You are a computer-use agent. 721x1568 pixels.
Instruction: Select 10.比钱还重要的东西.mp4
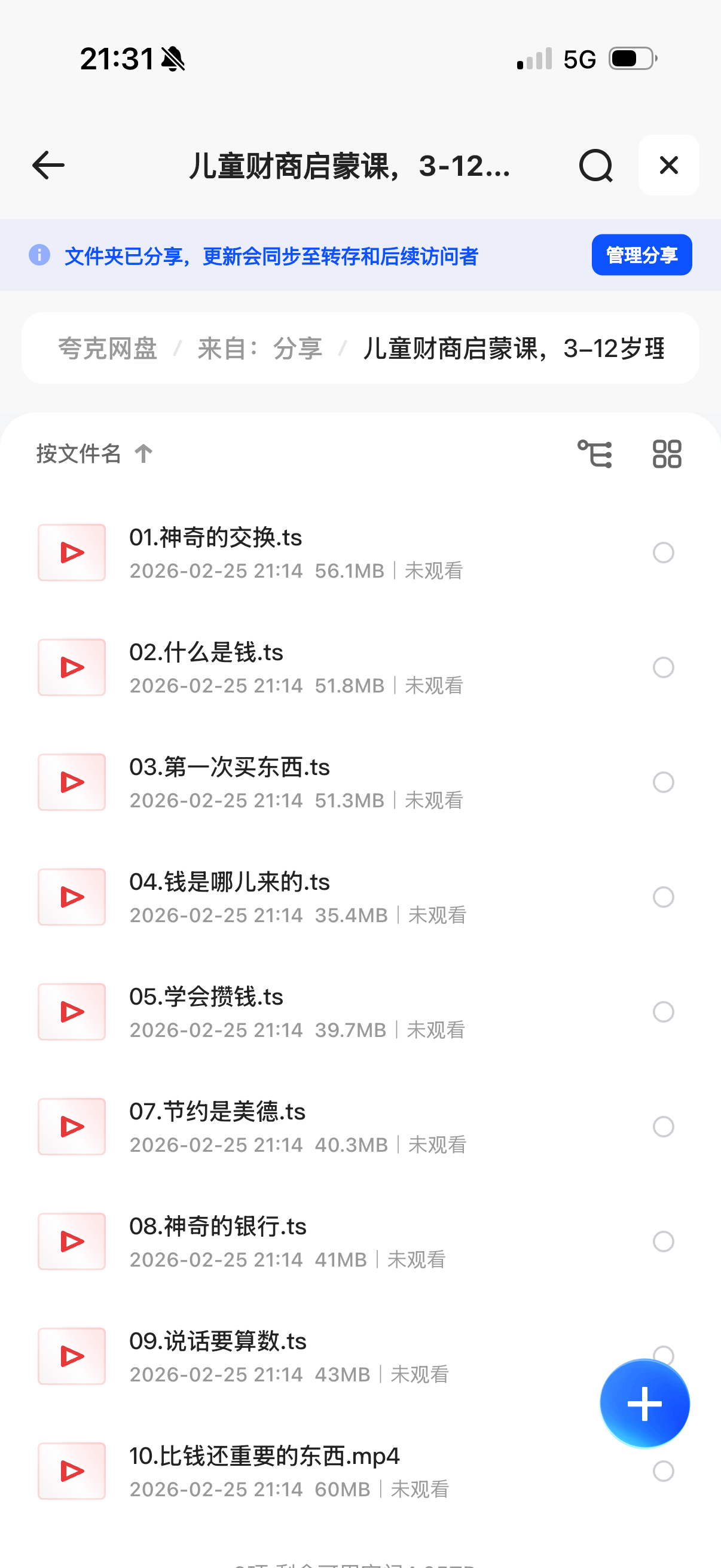[x=663, y=1471]
